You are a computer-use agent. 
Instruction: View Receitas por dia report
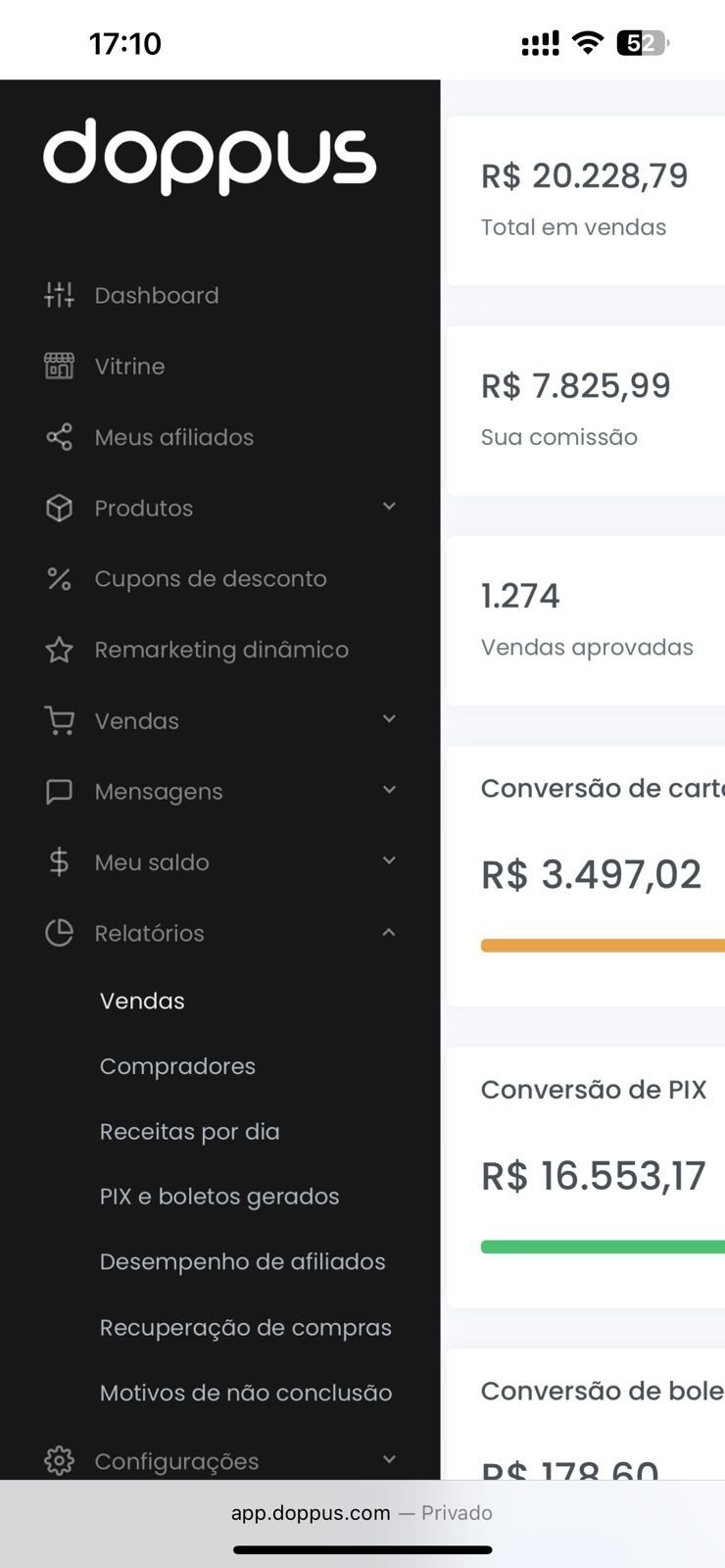[189, 1132]
